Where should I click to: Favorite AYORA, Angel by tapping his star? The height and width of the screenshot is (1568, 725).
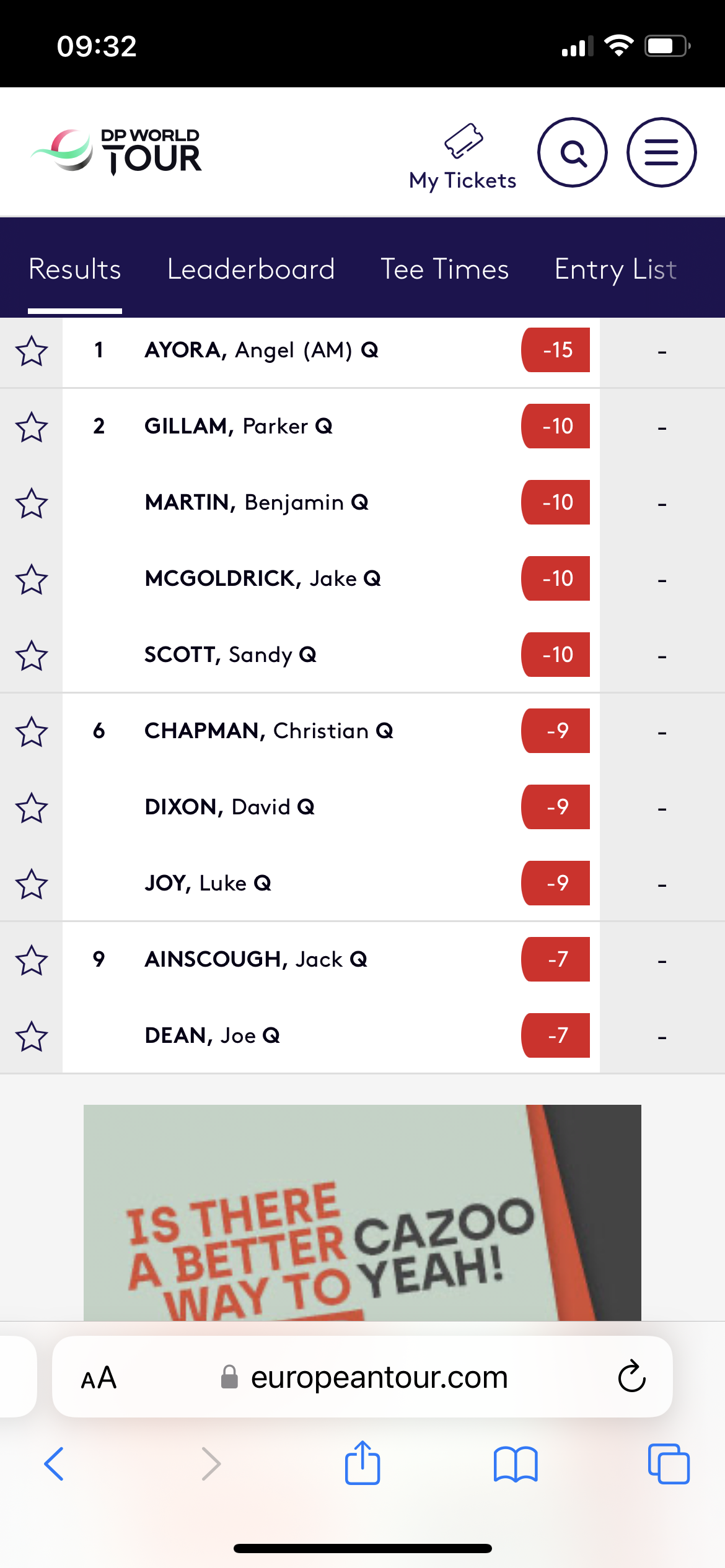click(x=32, y=351)
